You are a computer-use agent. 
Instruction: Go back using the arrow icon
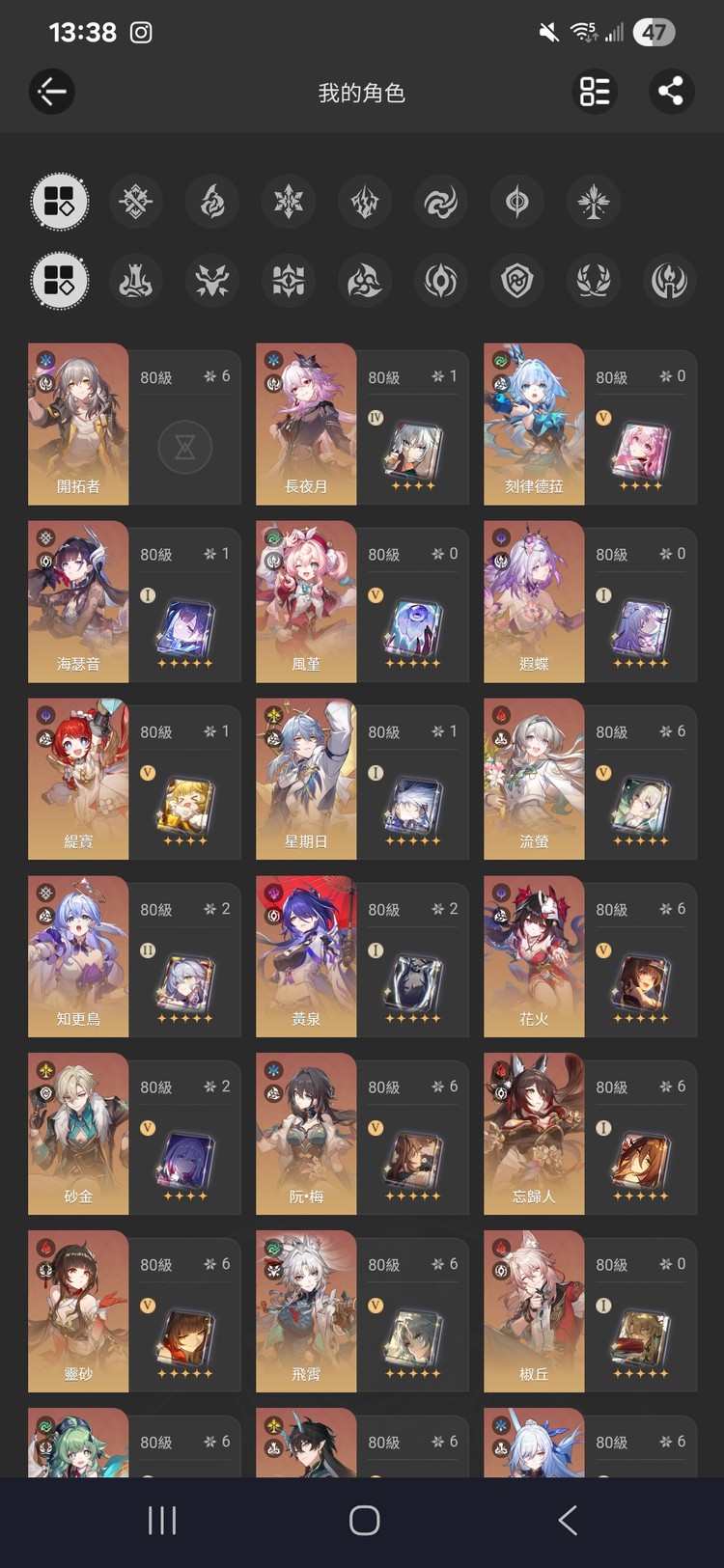52,93
